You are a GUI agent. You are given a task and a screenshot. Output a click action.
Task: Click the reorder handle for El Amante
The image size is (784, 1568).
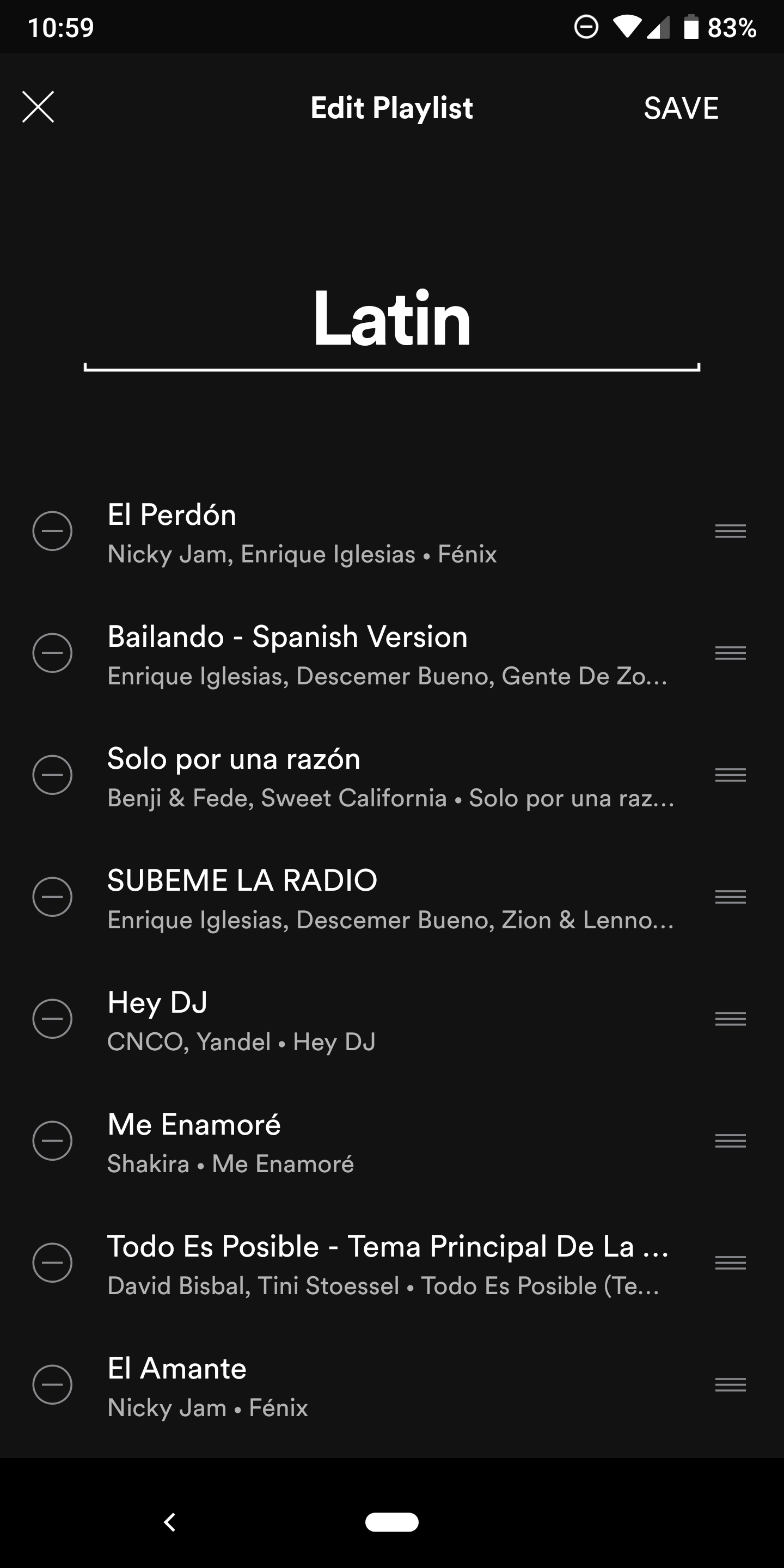730,1384
